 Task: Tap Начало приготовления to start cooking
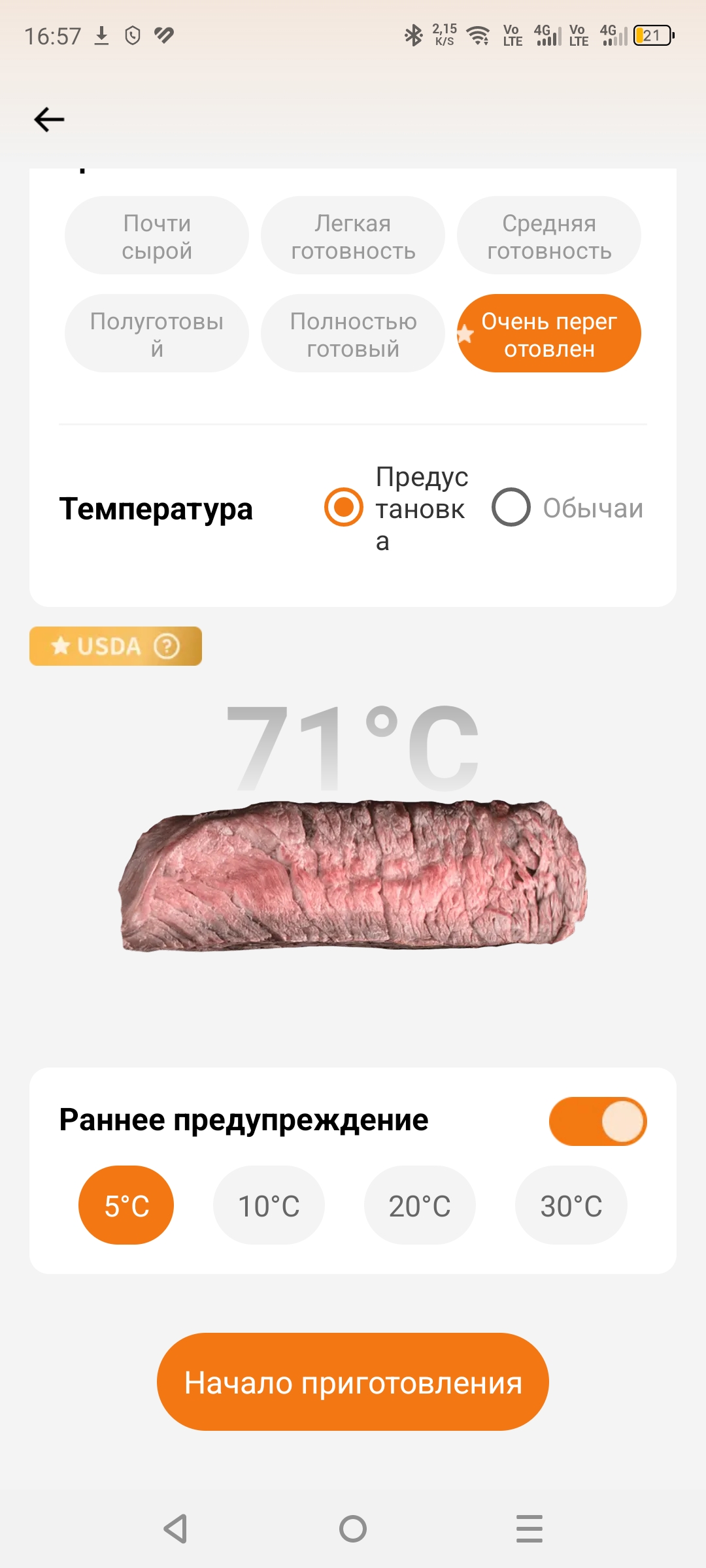point(353,1382)
